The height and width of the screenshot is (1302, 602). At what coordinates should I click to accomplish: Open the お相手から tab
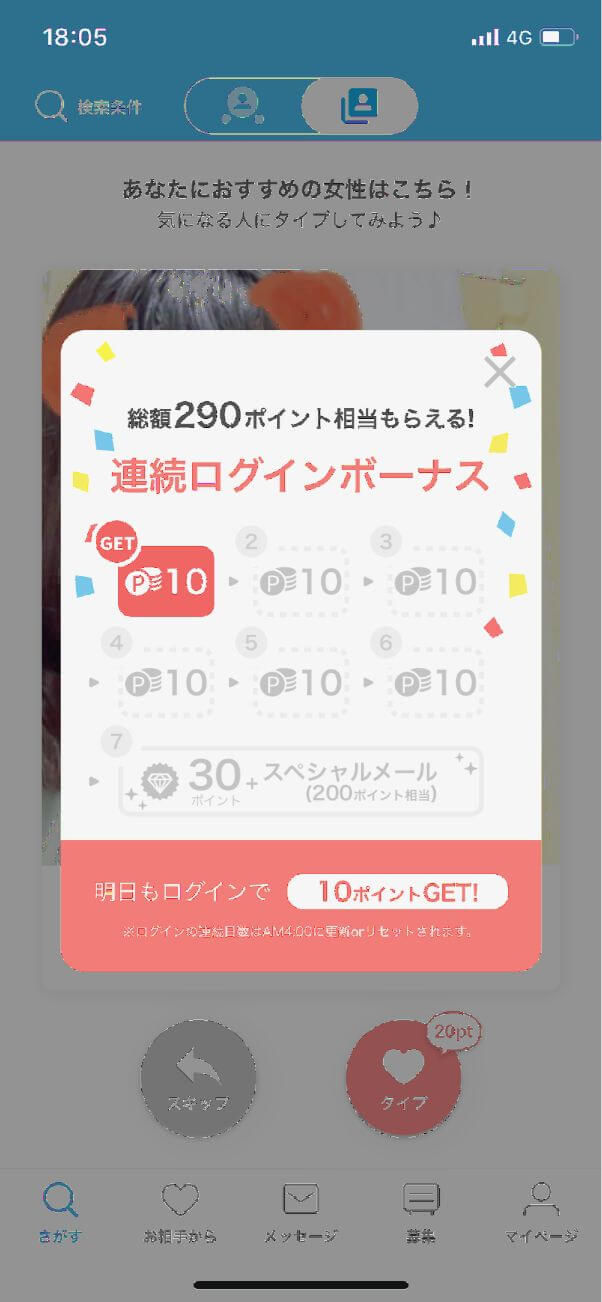pyautogui.click(x=181, y=1212)
